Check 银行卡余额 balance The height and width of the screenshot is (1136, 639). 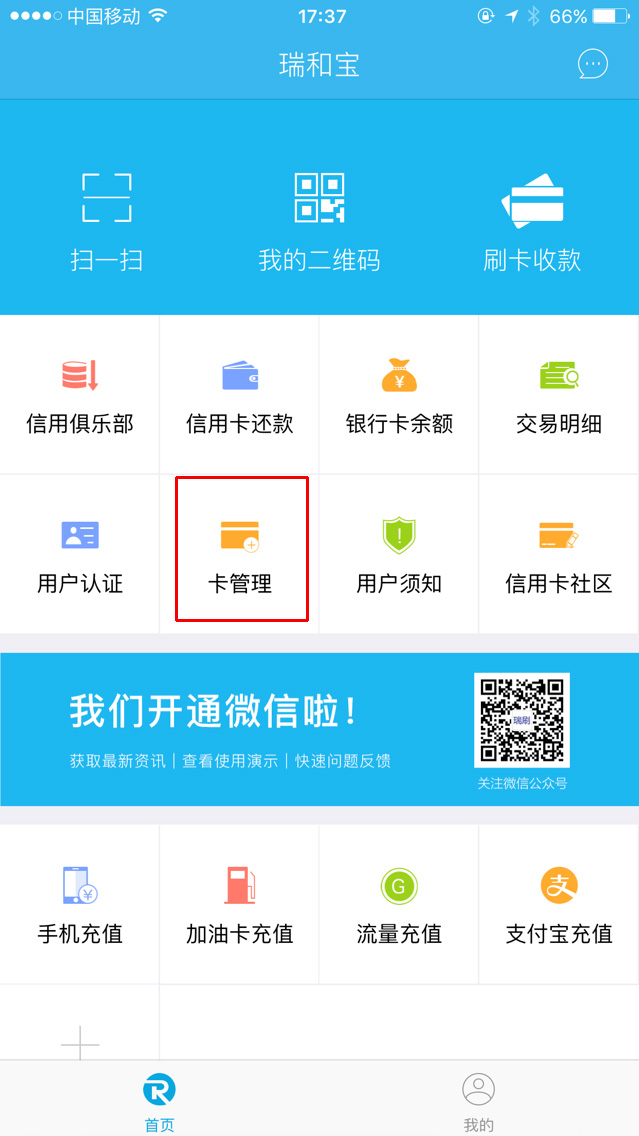click(x=399, y=396)
